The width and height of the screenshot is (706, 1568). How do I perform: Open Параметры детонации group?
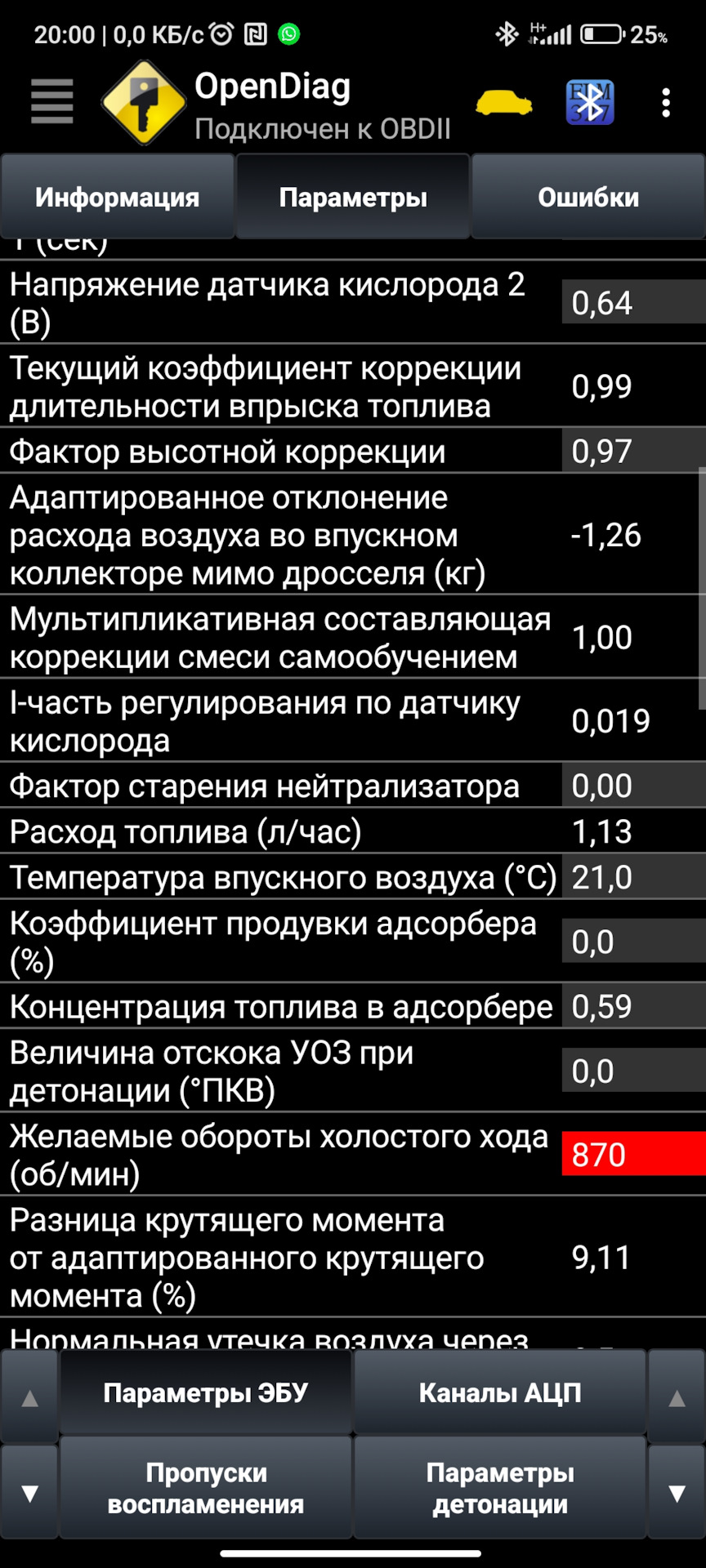point(500,1488)
